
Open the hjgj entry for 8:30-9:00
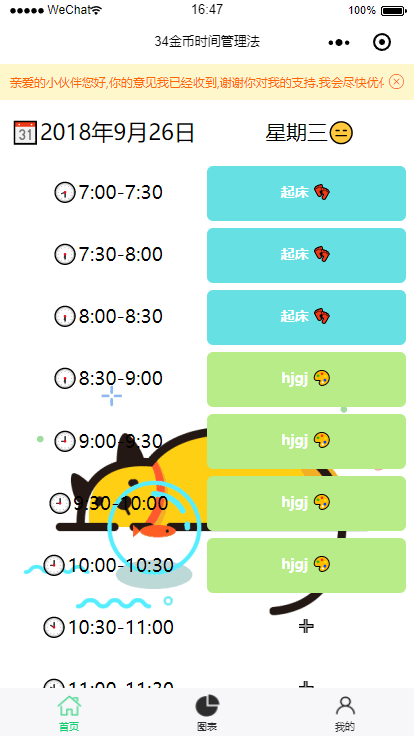click(306, 379)
